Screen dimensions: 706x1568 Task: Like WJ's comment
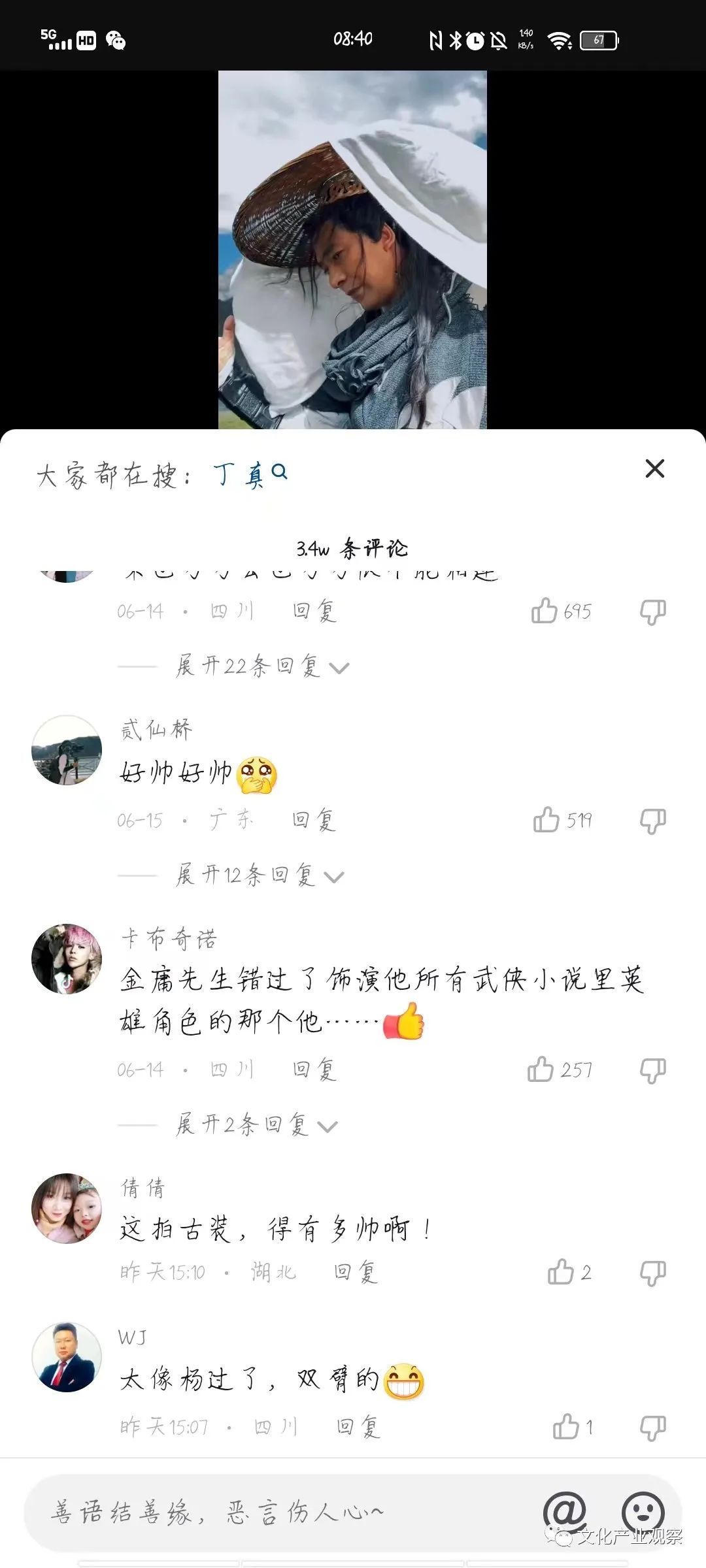566,1427
